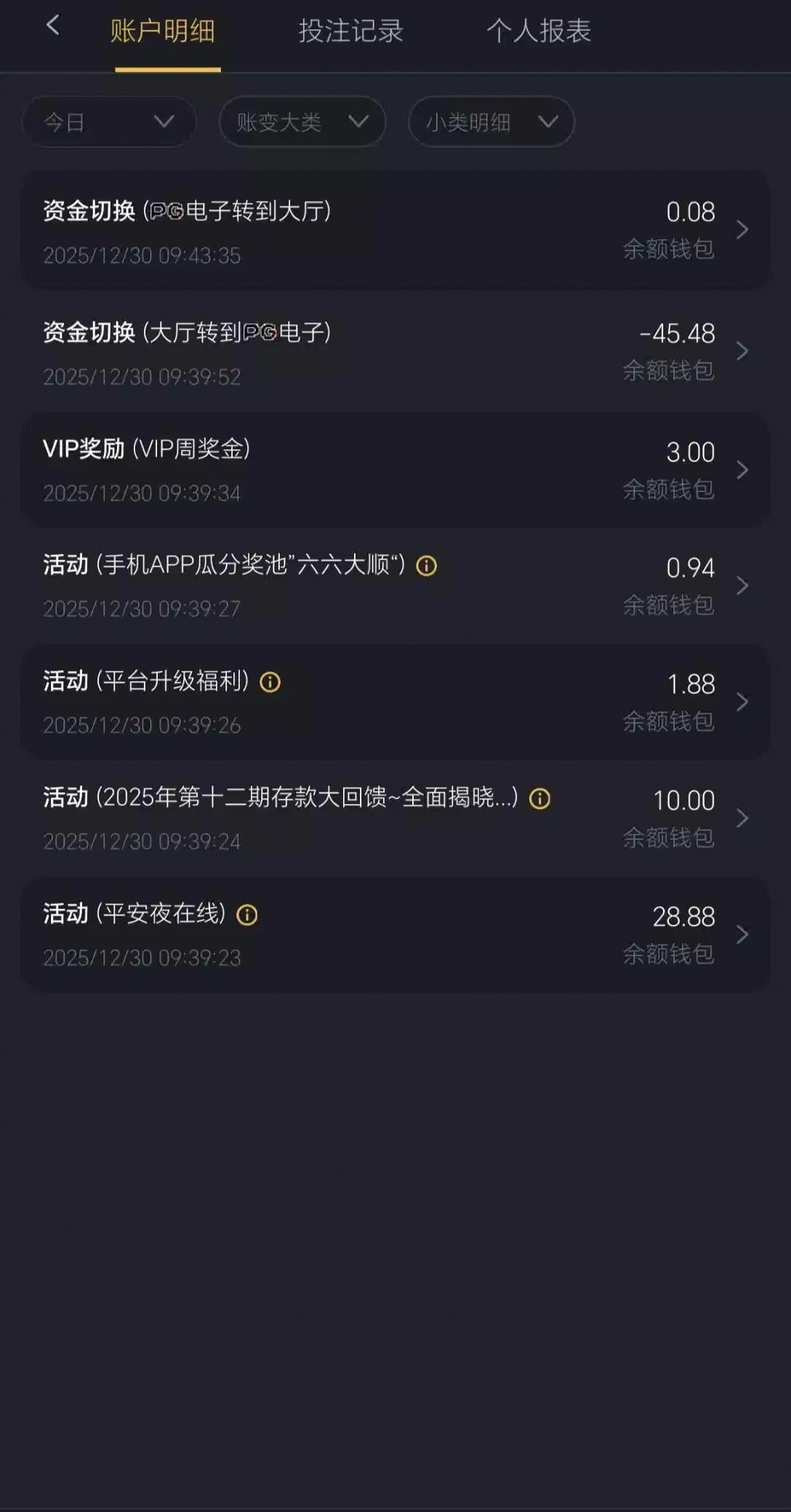Viewport: 791px width, 1512px height.
Task: Tap the info icon next to 六六大顺
Action: 426,566
